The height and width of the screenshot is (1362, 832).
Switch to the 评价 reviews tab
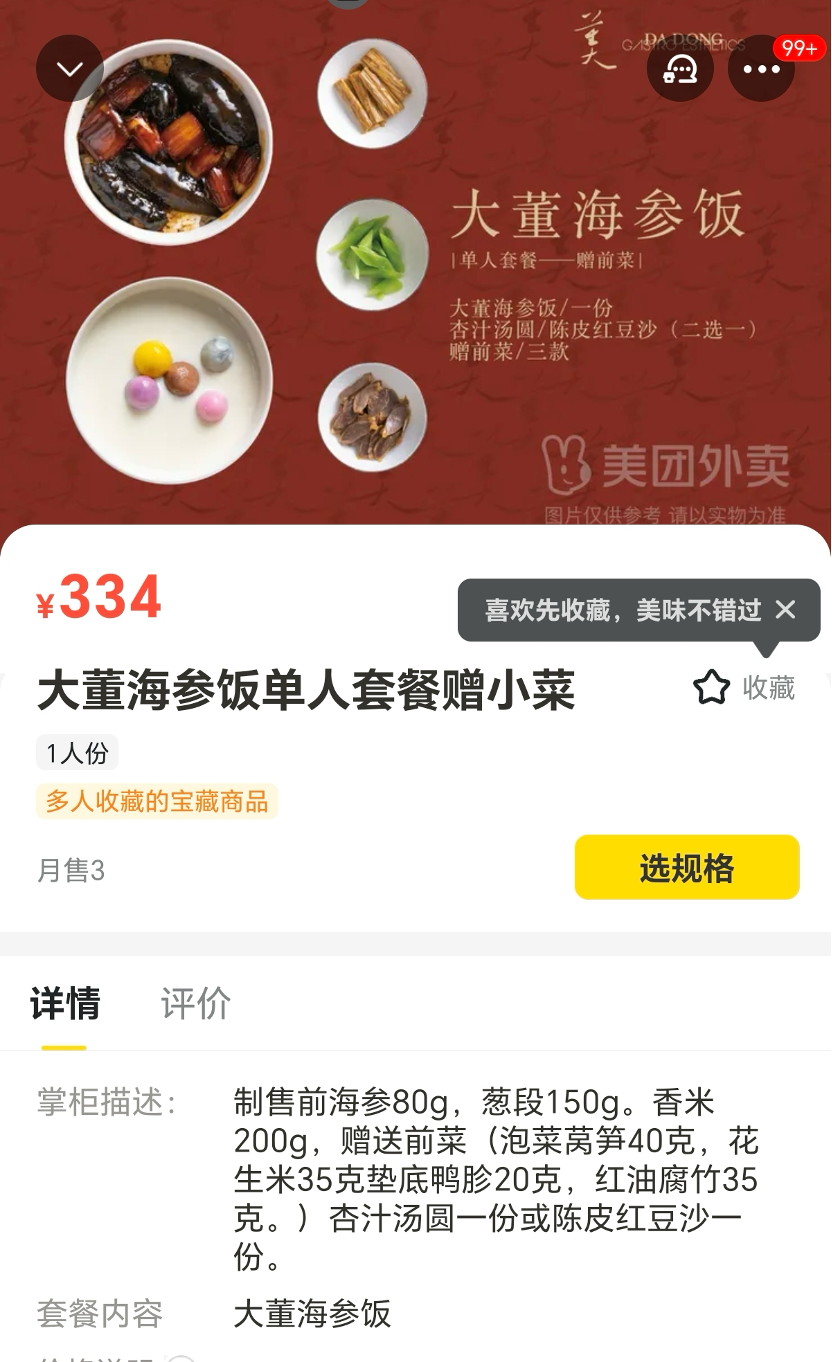pyautogui.click(x=196, y=1003)
